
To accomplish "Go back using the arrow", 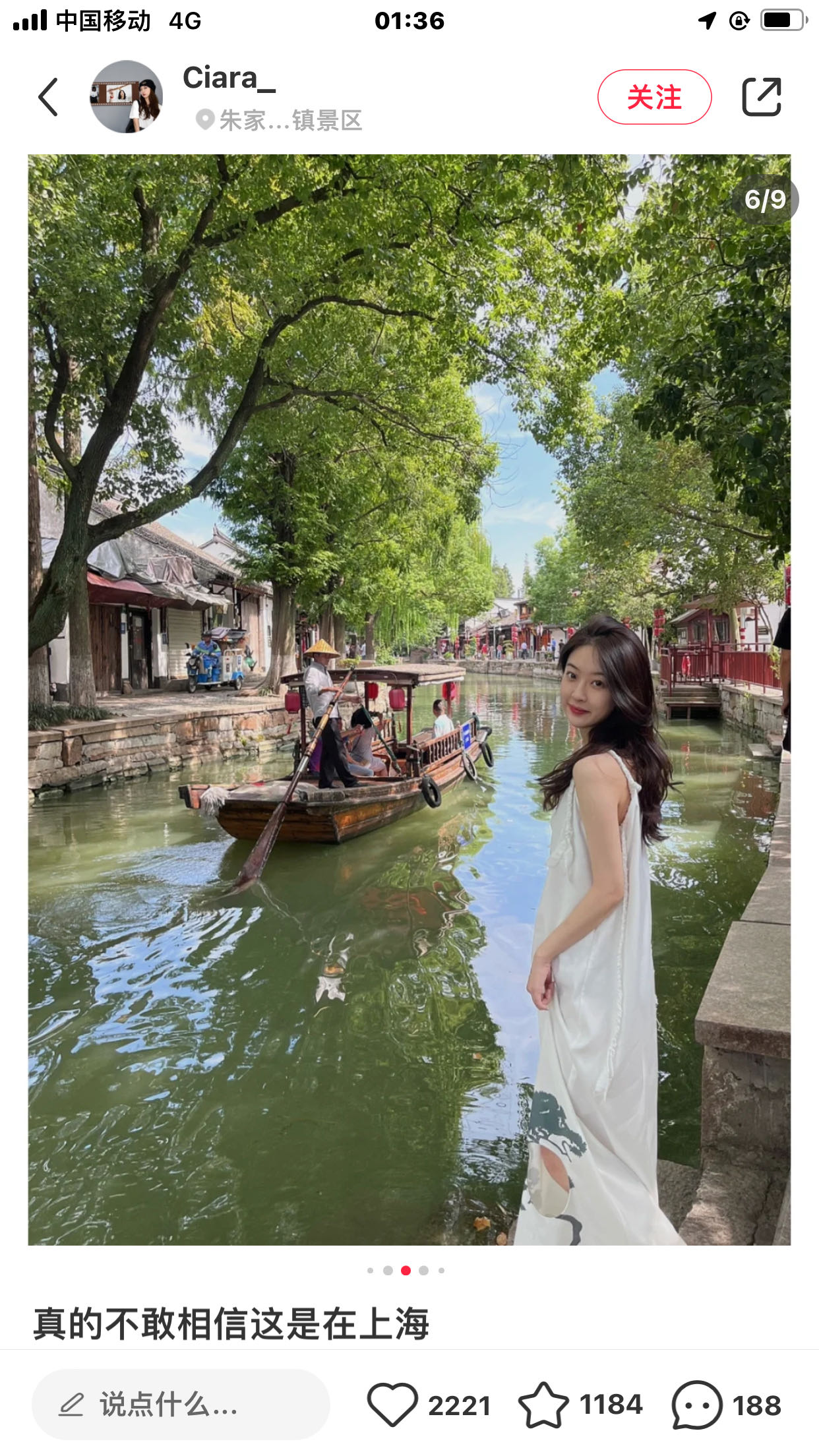I will pyautogui.click(x=48, y=97).
